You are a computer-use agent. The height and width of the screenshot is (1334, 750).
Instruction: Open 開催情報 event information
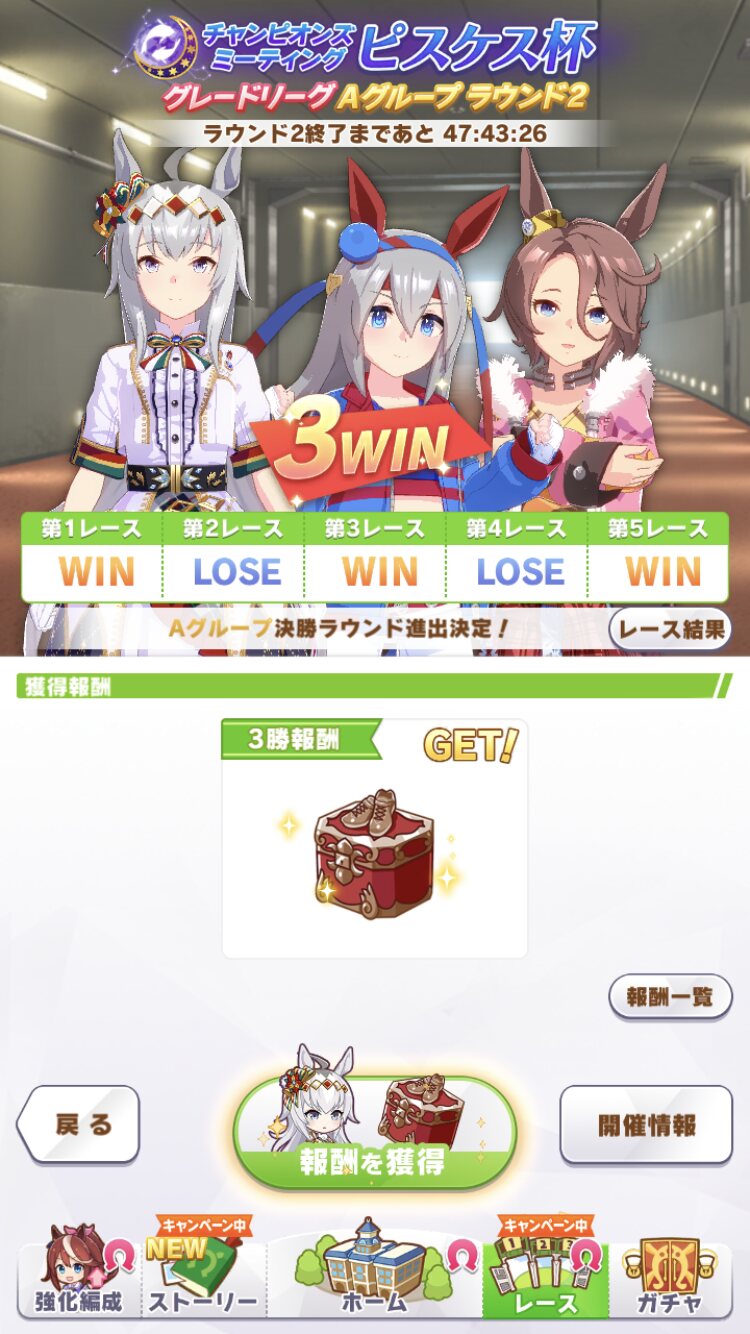coord(645,1124)
